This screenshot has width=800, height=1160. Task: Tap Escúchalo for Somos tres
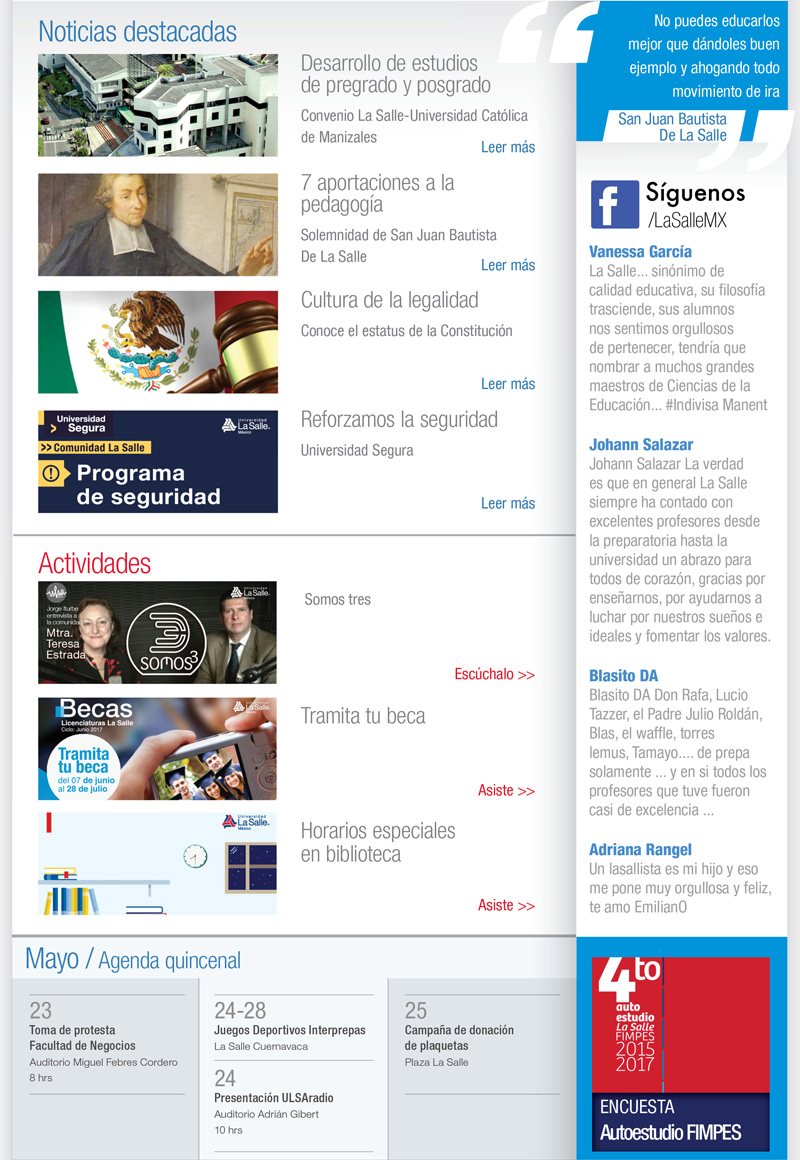[494, 674]
